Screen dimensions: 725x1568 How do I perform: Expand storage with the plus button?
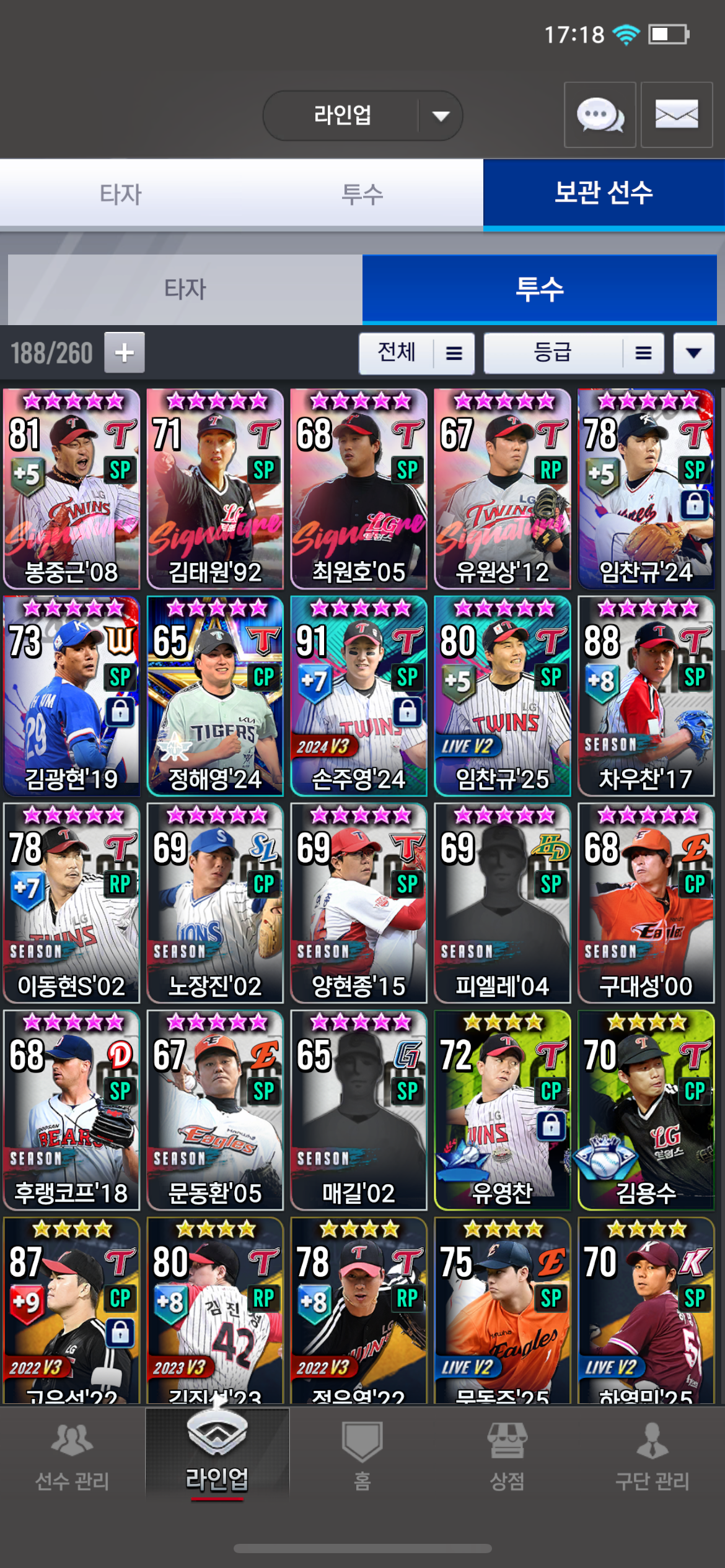[x=124, y=353]
